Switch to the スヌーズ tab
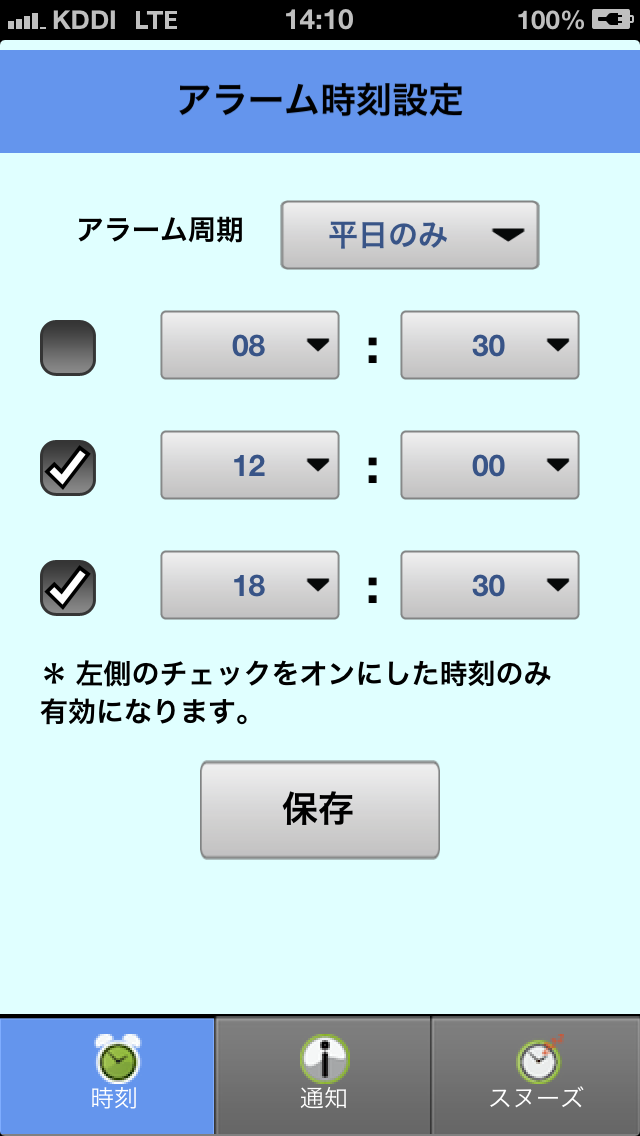This screenshot has height=1136, width=640. tap(536, 1076)
